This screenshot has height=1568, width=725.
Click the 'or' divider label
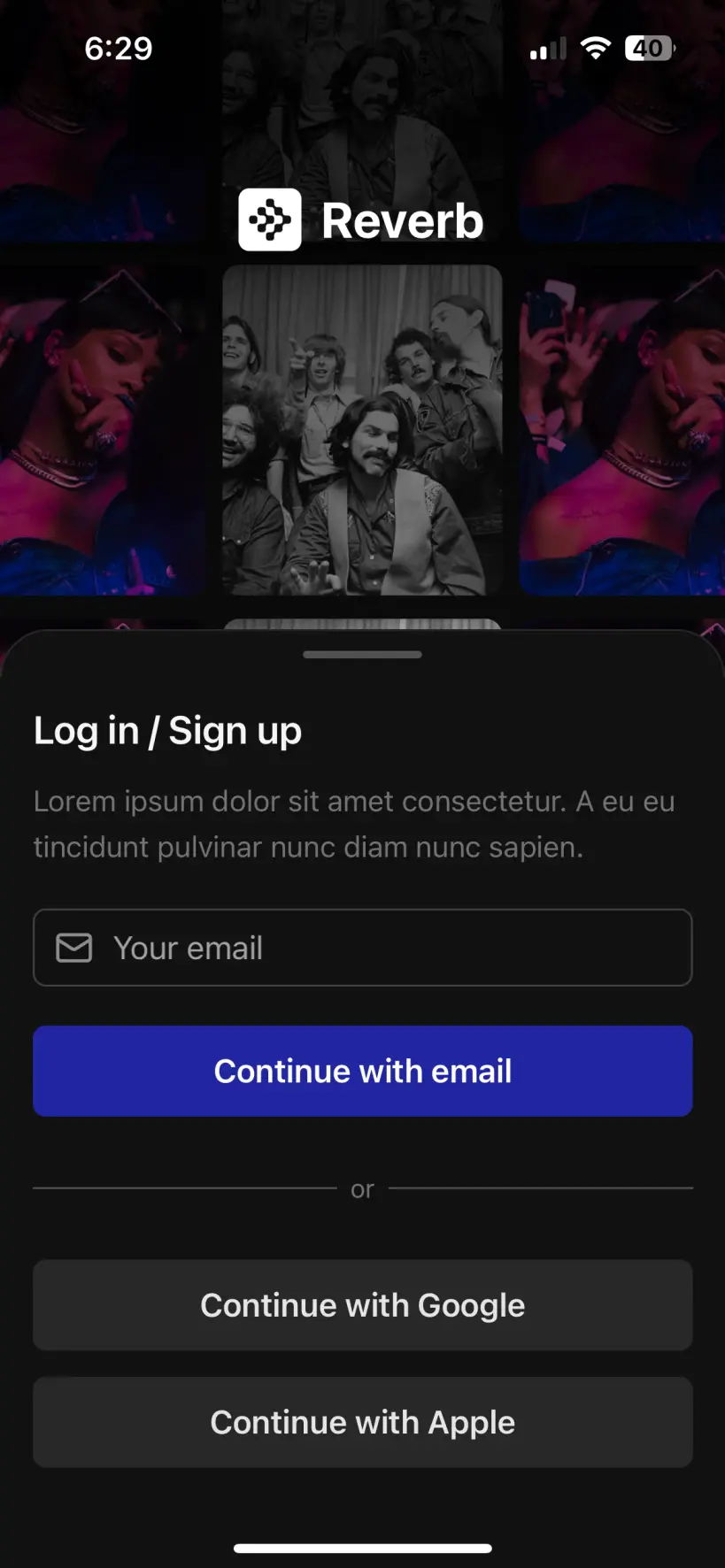pos(362,1188)
